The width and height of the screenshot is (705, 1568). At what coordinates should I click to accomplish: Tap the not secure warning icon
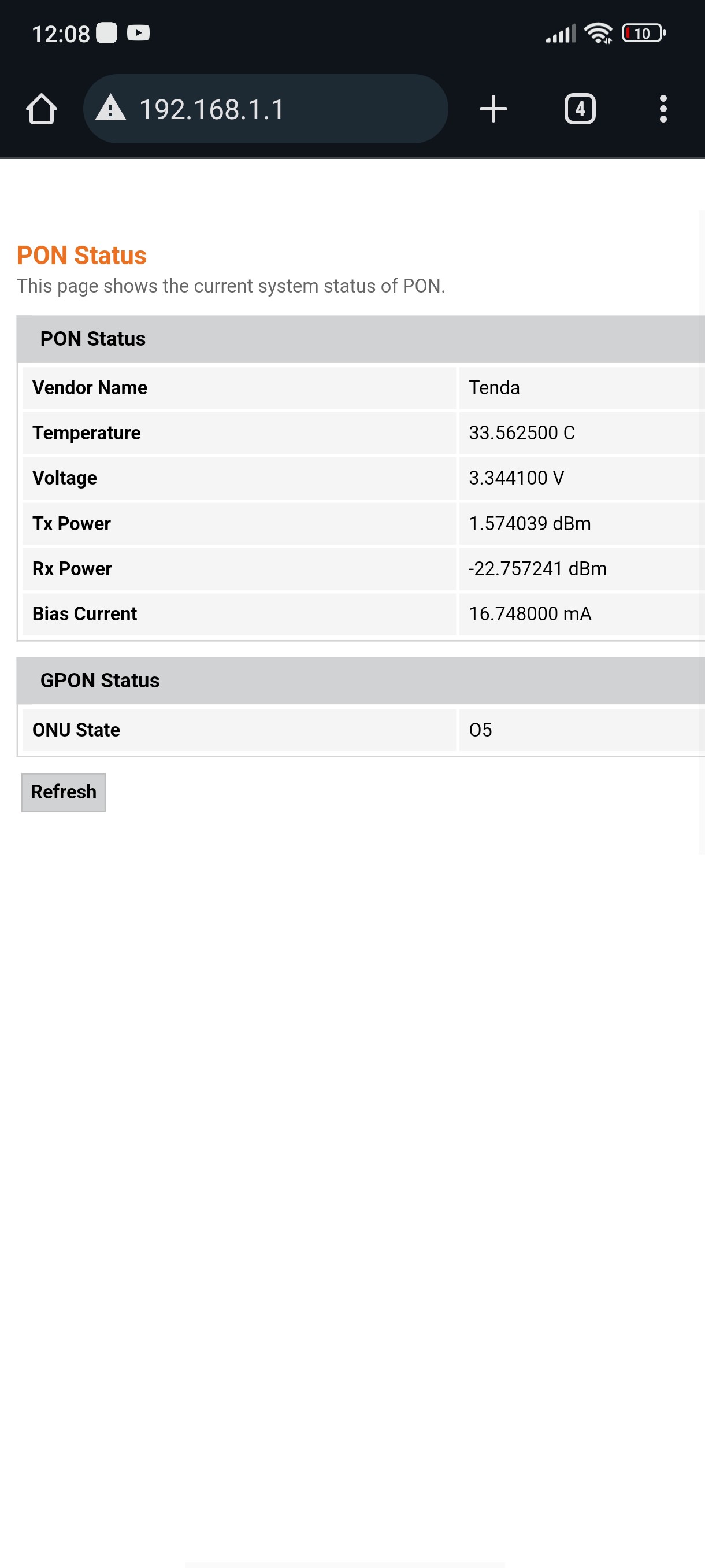coord(111,109)
